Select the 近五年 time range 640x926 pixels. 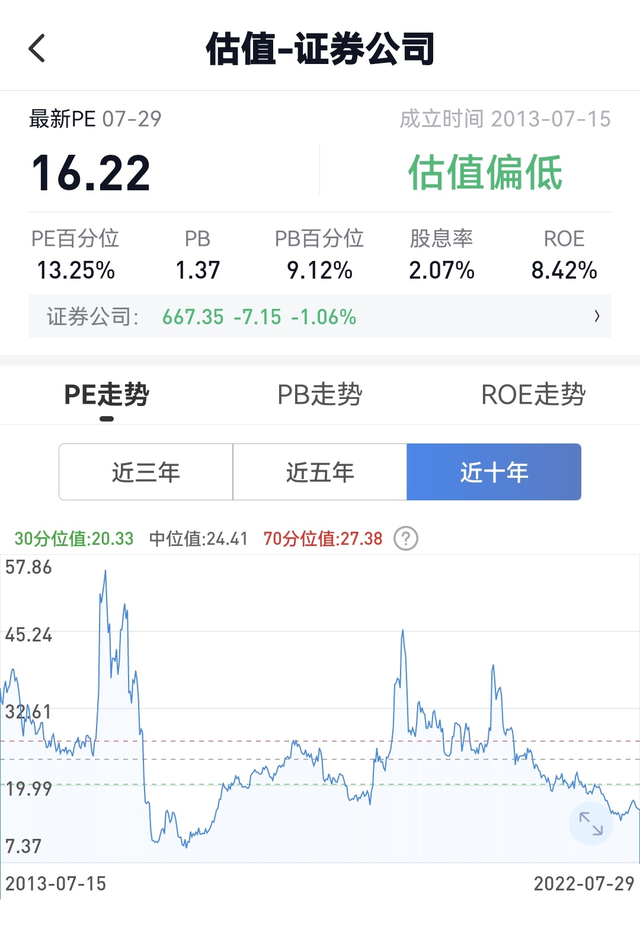319,472
